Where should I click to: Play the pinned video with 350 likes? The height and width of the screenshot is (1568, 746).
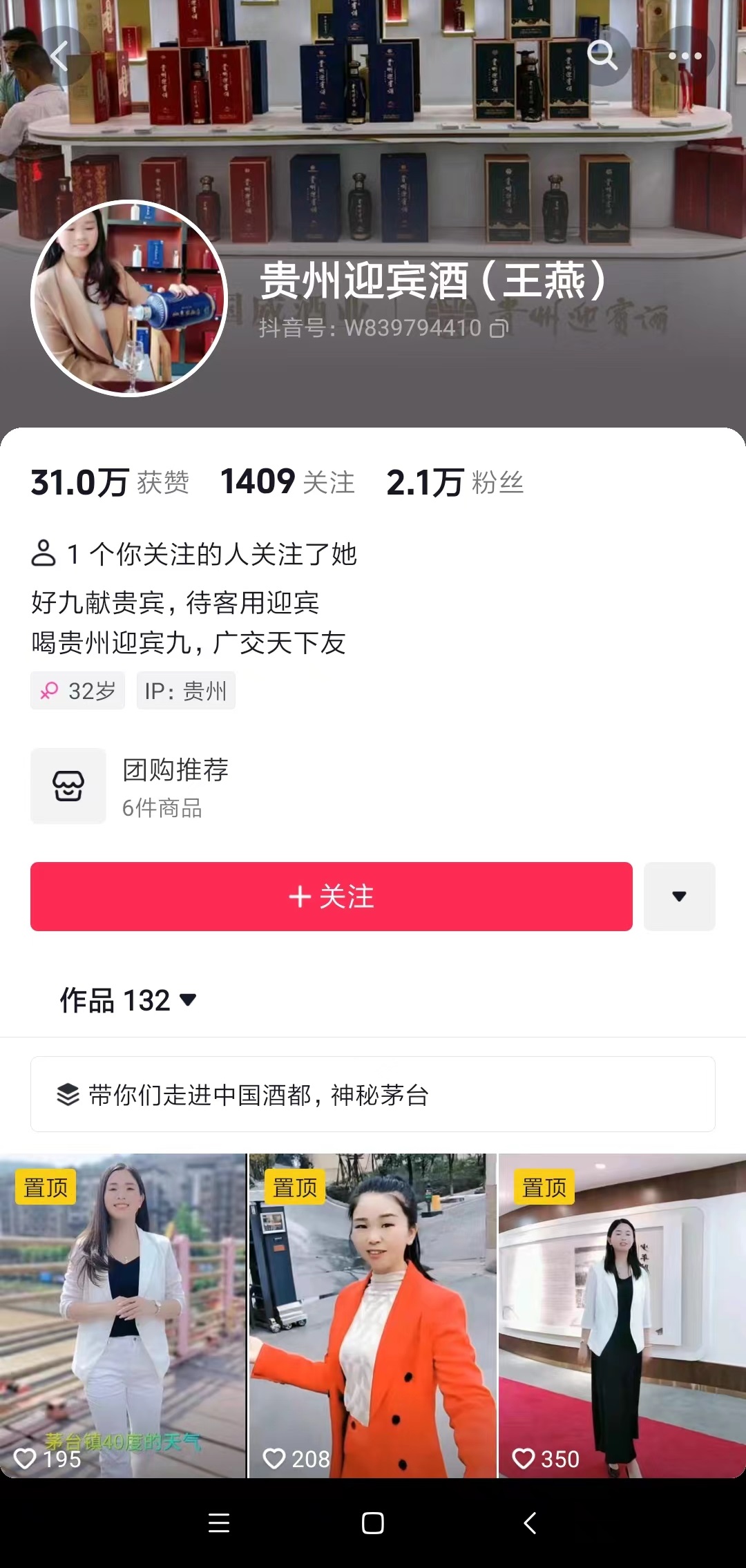pos(622,1316)
